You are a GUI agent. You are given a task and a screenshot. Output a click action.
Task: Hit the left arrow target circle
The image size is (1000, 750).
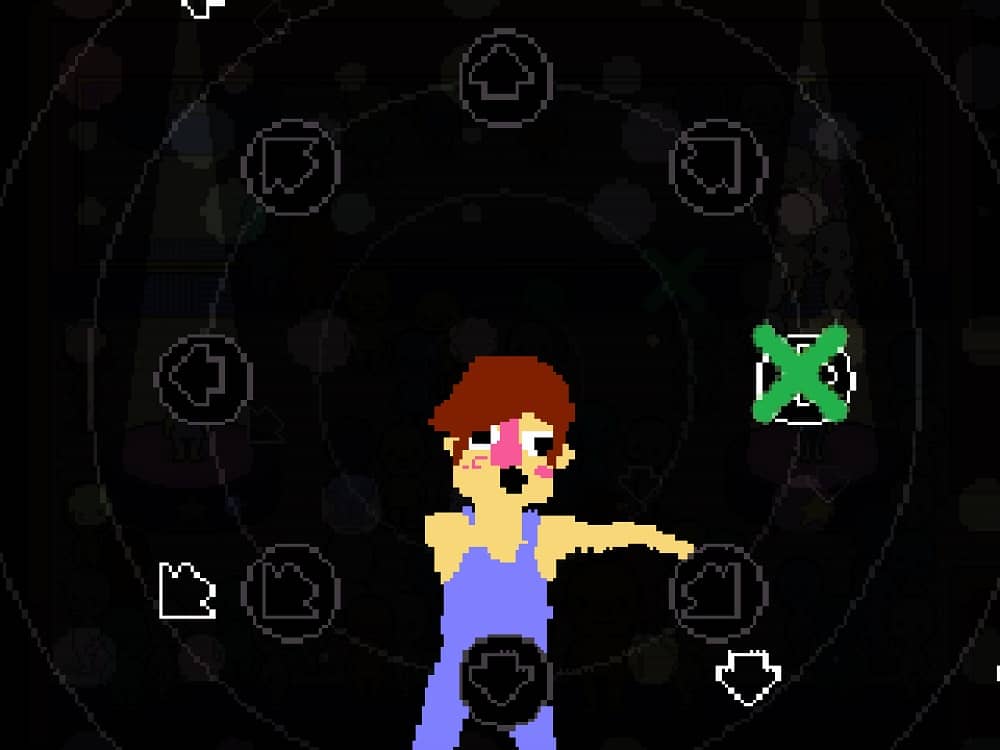point(205,378)
